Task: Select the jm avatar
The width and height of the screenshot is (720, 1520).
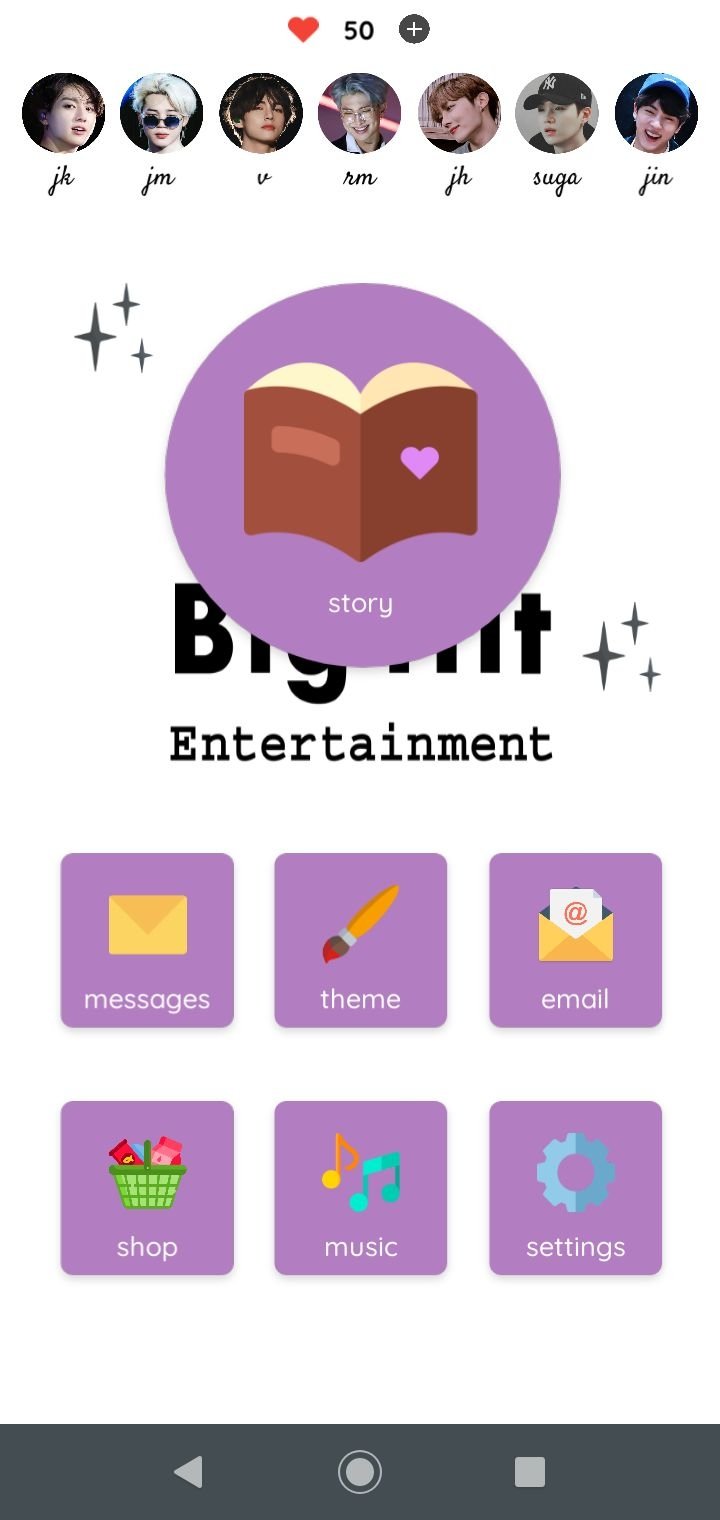Action: click(162, 113)
